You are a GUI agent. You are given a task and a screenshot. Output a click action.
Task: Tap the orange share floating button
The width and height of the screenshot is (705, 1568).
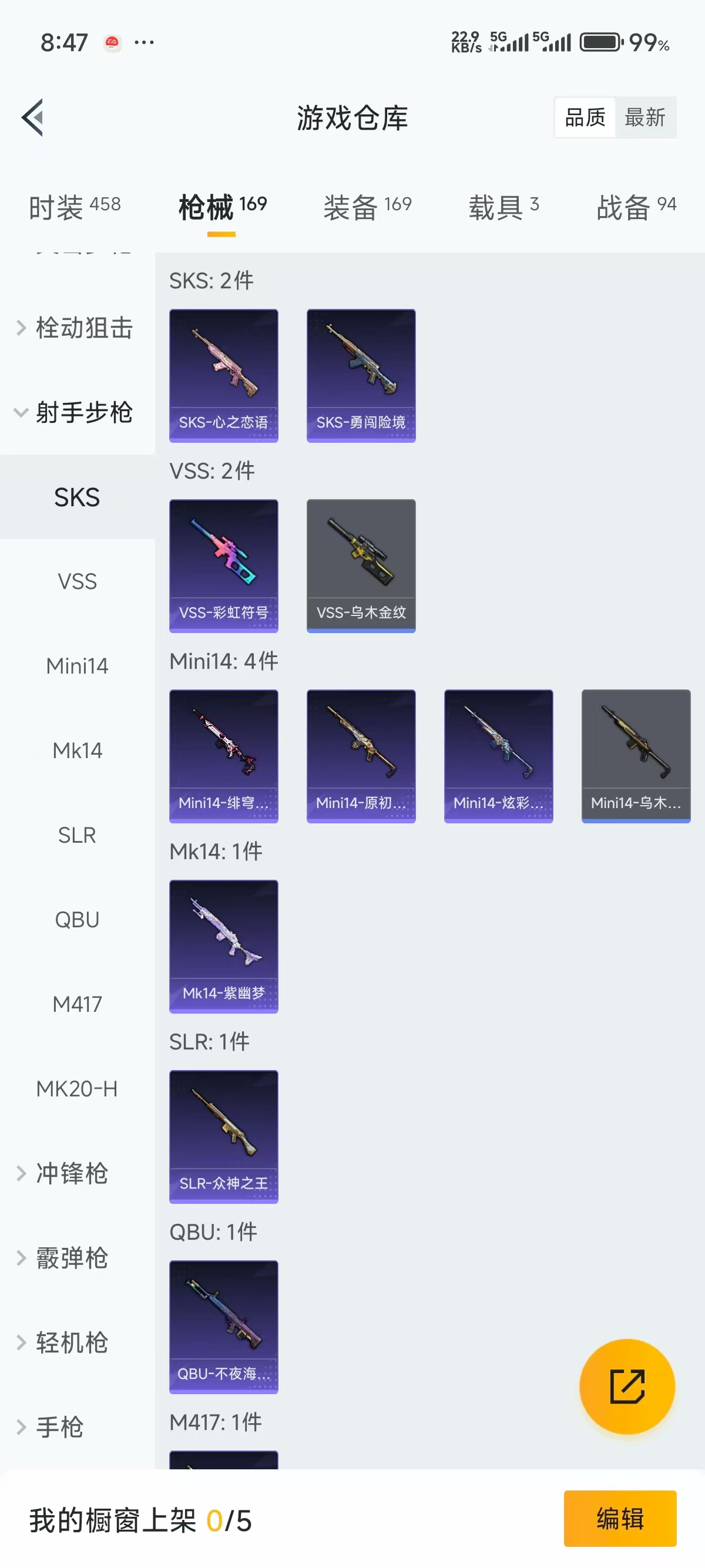point(626,1386)
